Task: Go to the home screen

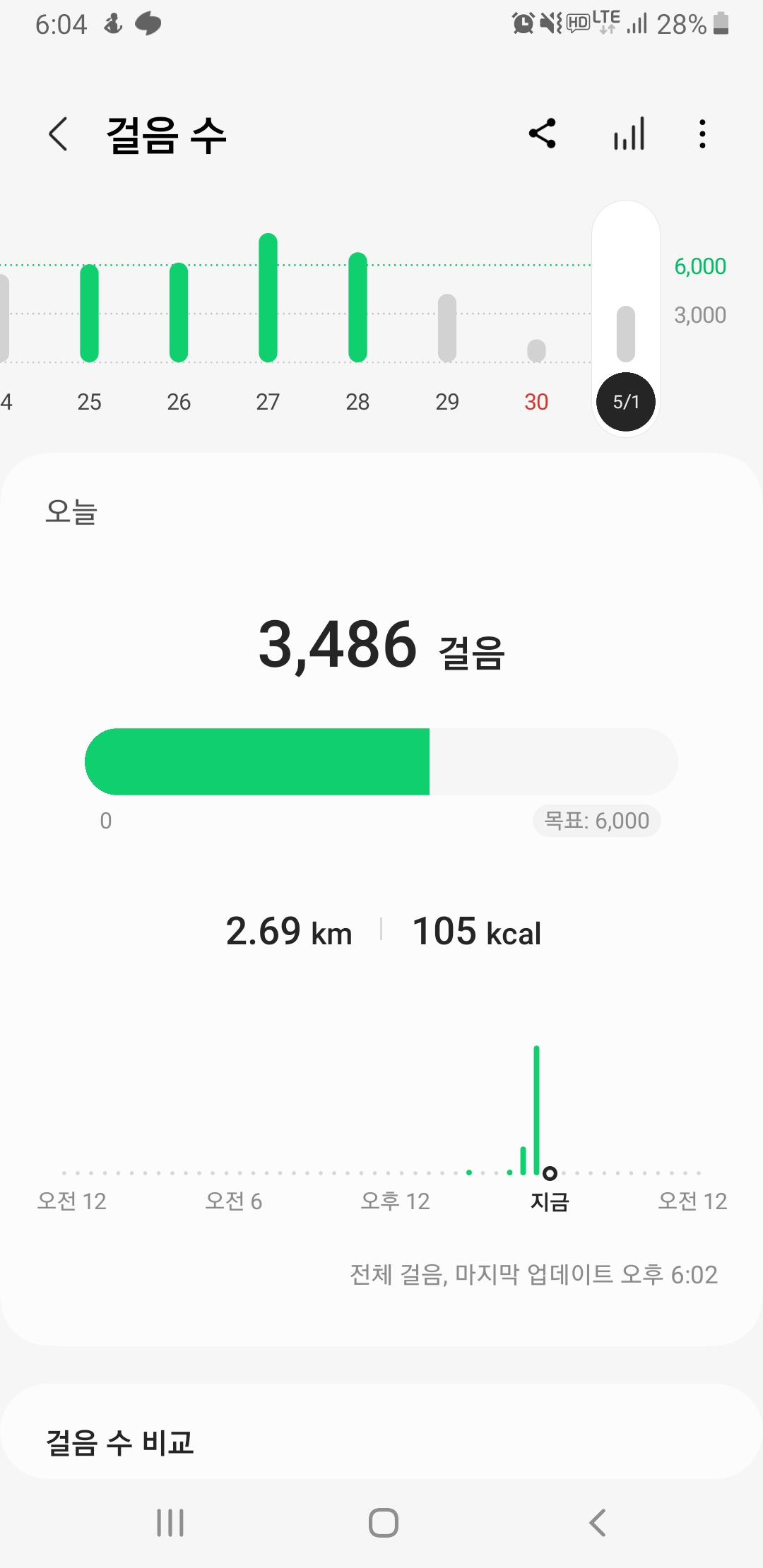Action: click(x=383, y=1522)
